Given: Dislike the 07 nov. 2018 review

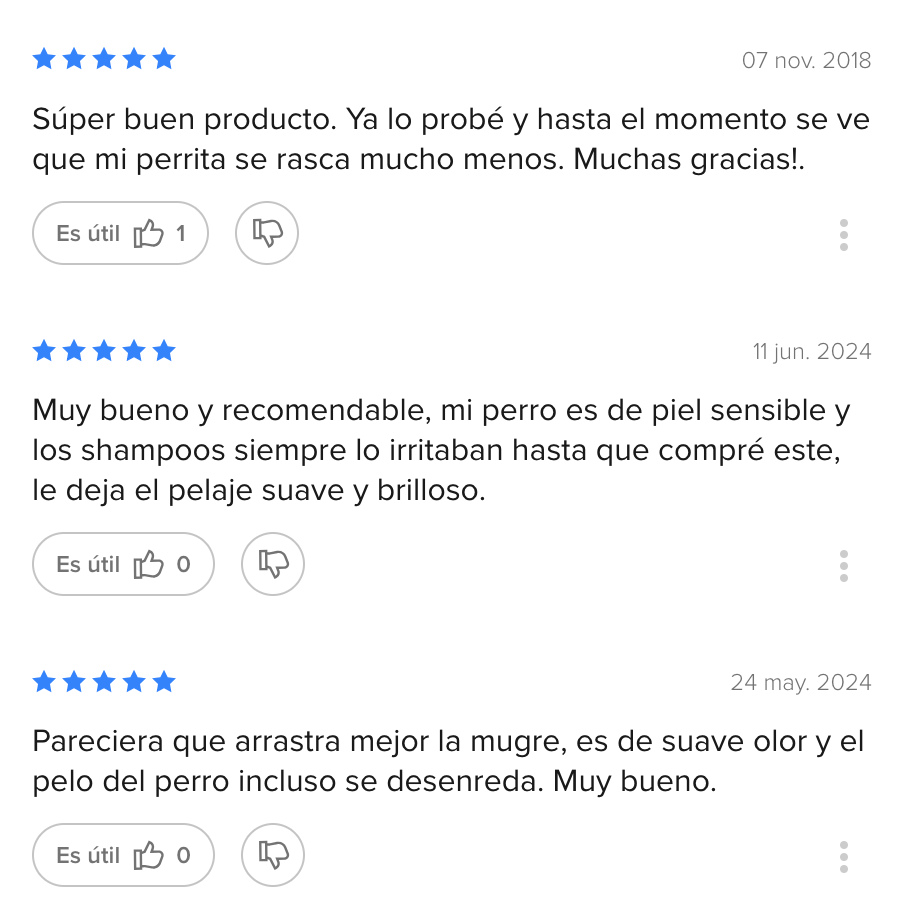Looking at the screenshot, I should point(267,233).
